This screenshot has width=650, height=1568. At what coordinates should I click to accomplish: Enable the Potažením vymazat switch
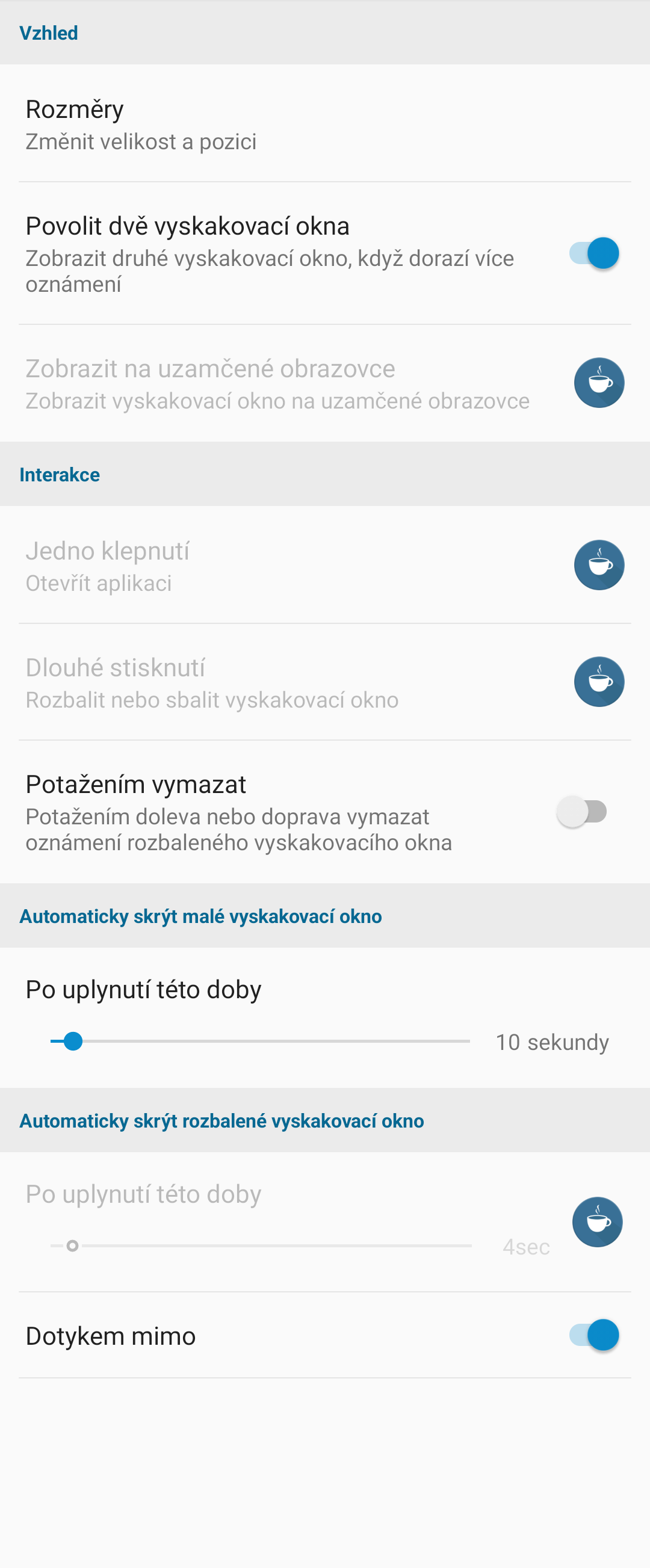coord(582,812)
